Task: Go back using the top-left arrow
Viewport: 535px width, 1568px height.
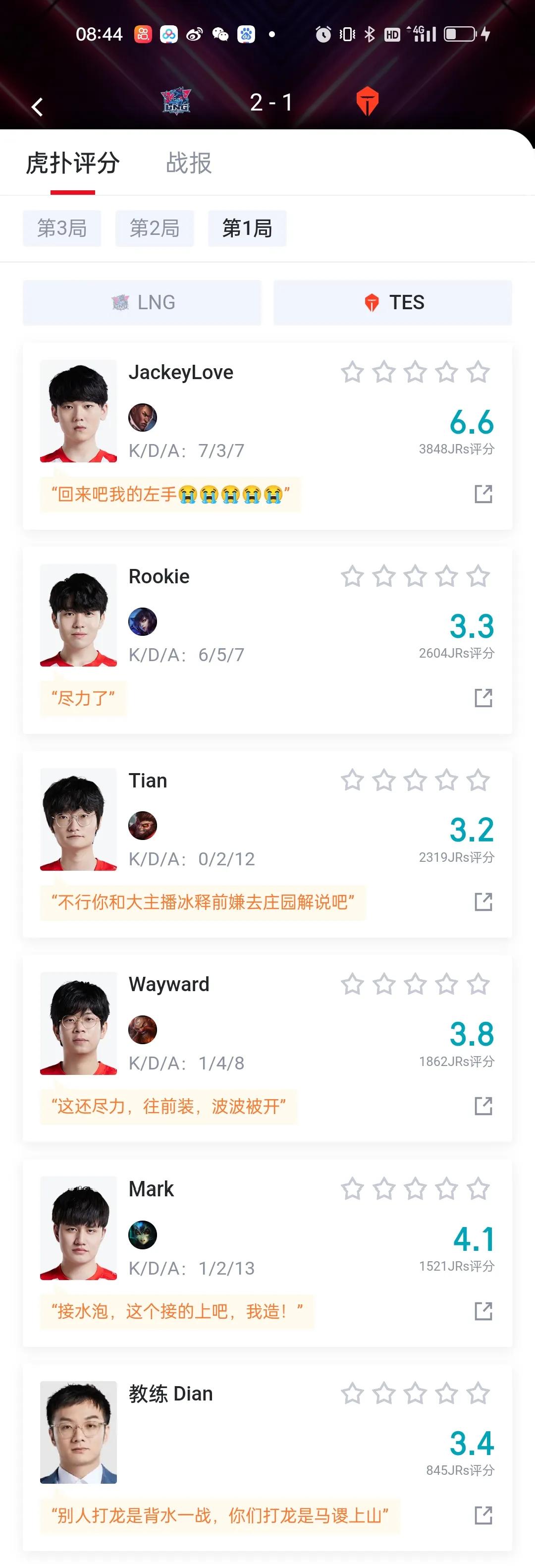Action: (37, 107)
